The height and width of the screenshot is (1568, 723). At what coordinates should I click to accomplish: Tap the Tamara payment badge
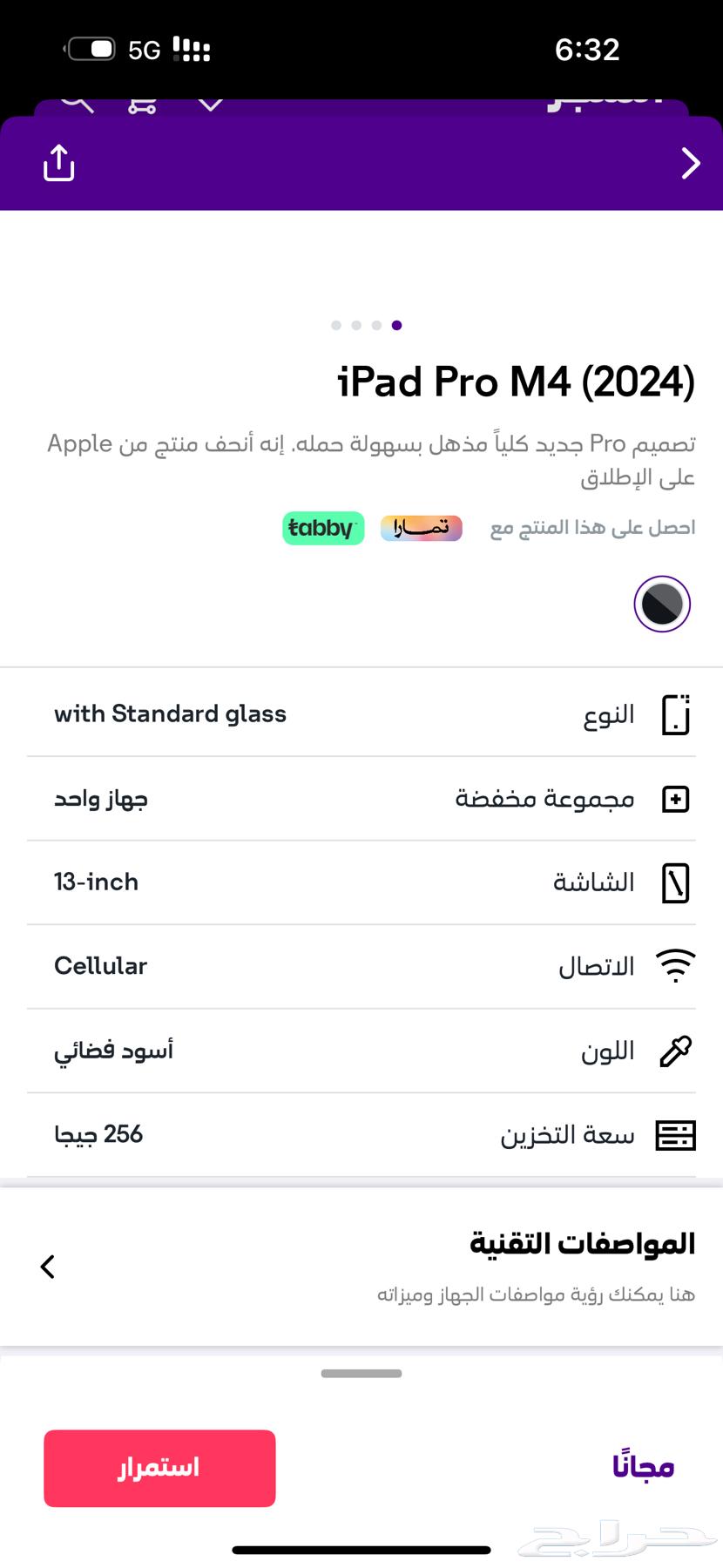pyautogui.click(x=421, y=528)
